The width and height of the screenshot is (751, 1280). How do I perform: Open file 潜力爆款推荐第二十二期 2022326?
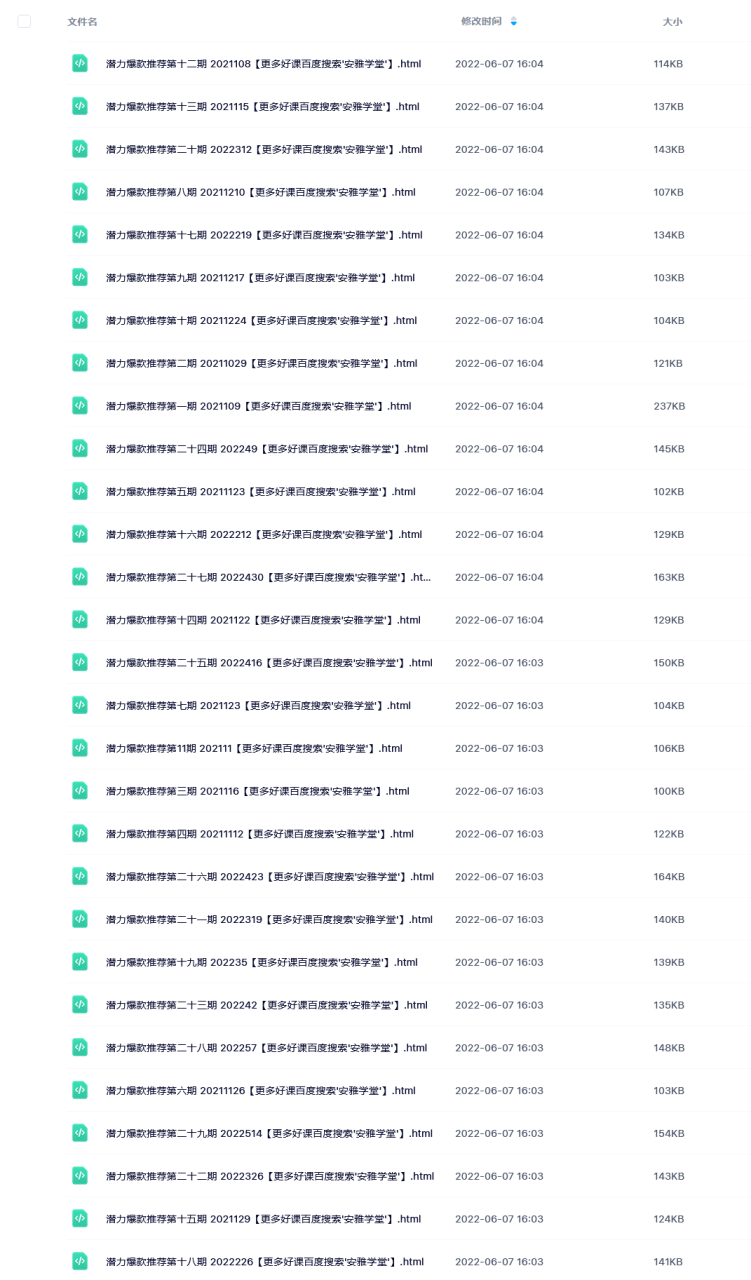[270, 1176]
